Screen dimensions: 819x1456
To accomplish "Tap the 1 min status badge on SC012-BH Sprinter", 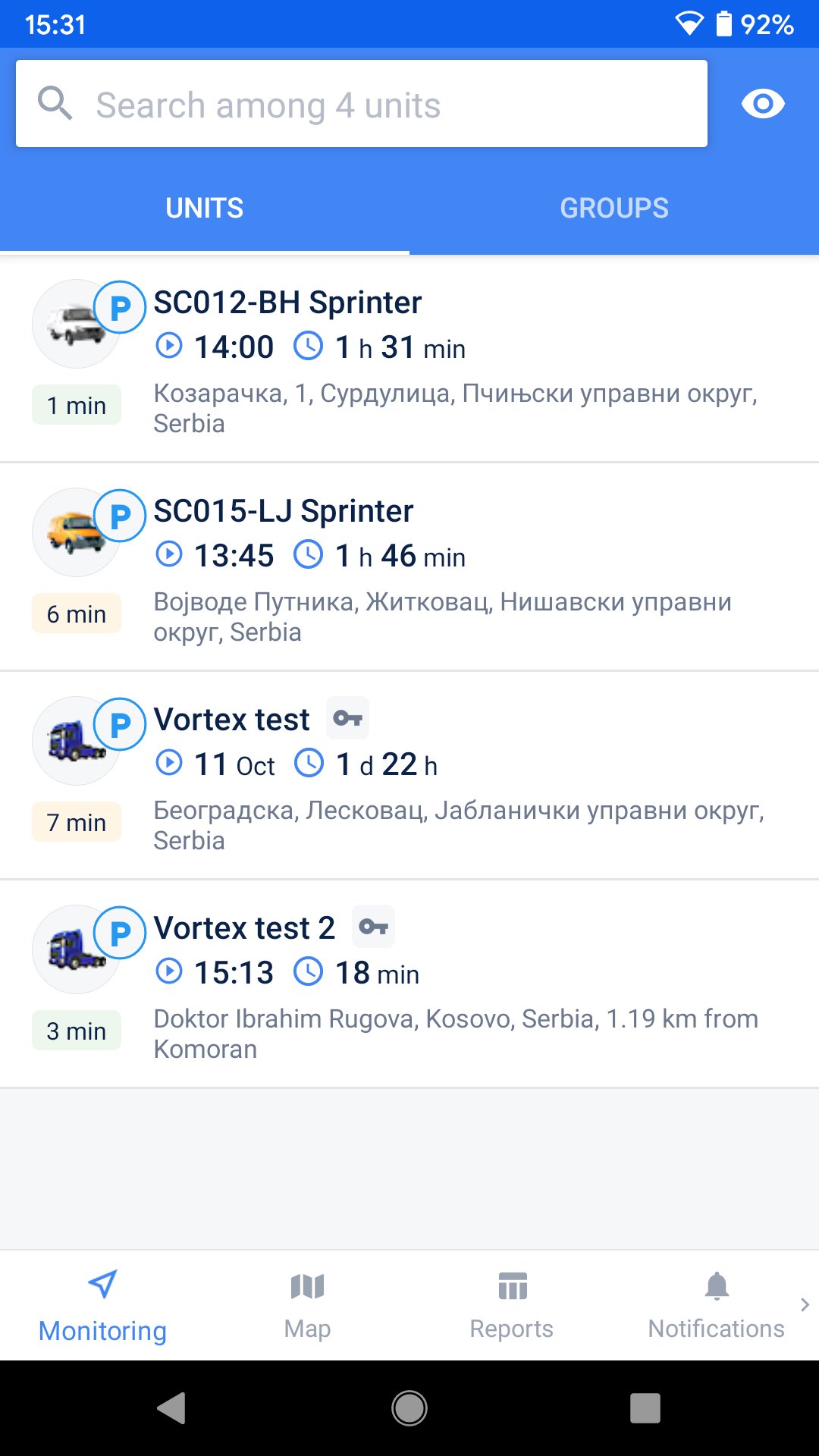I will [76, 405].
